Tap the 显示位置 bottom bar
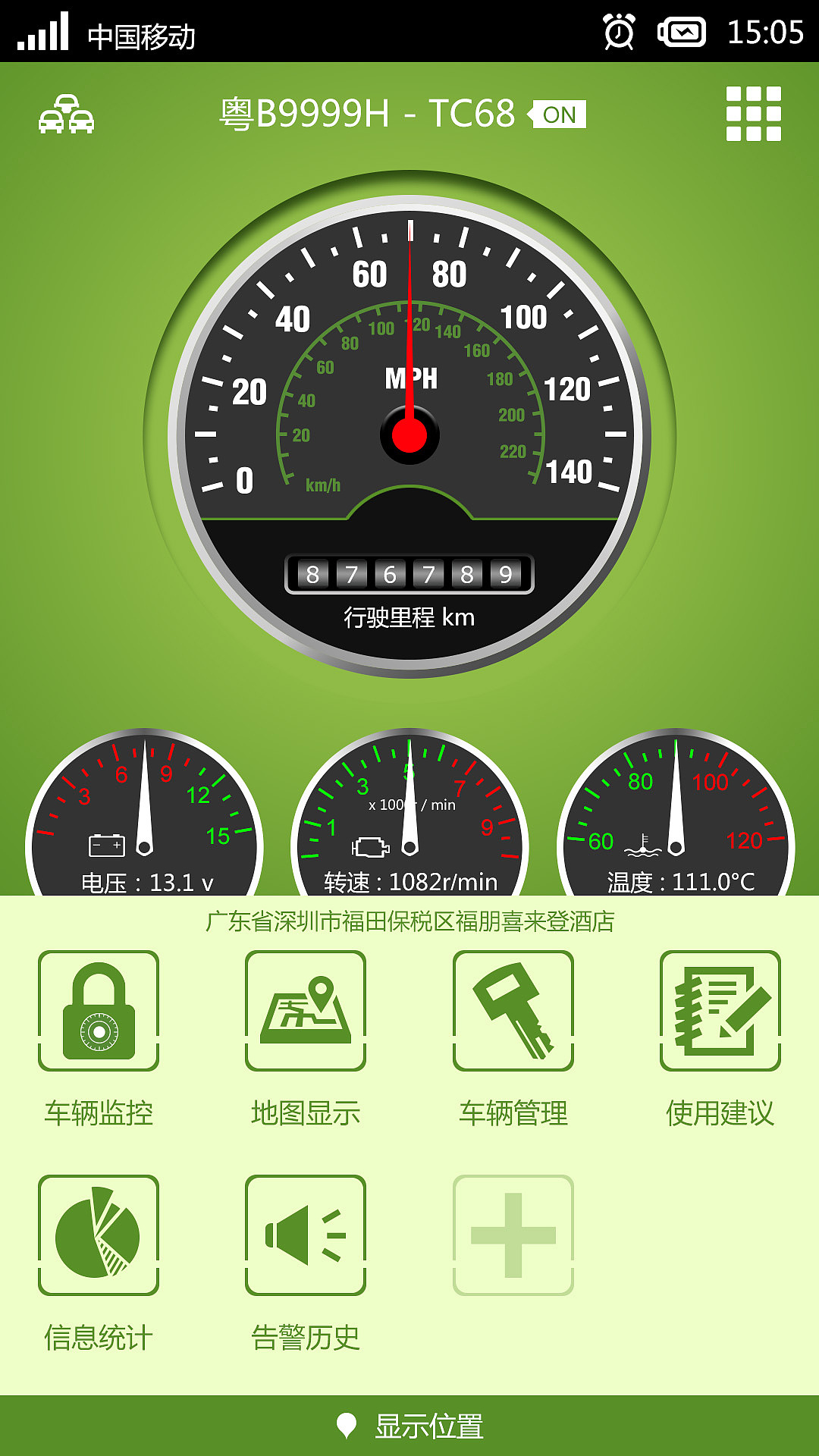This screenshot has width=819, height=1456. (x=427, y=1424)
